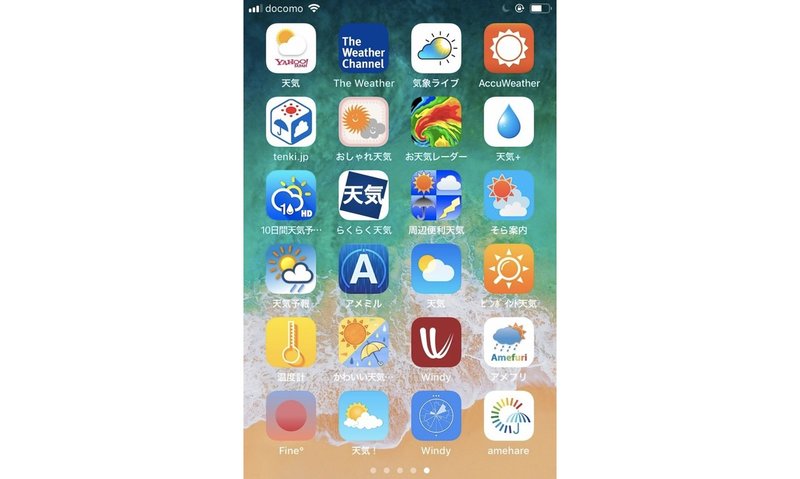Image resolution: width=800 pixels, height=479 pixels.
Task: Open the 温度計 thermometer app
Action: coord(291,342)
